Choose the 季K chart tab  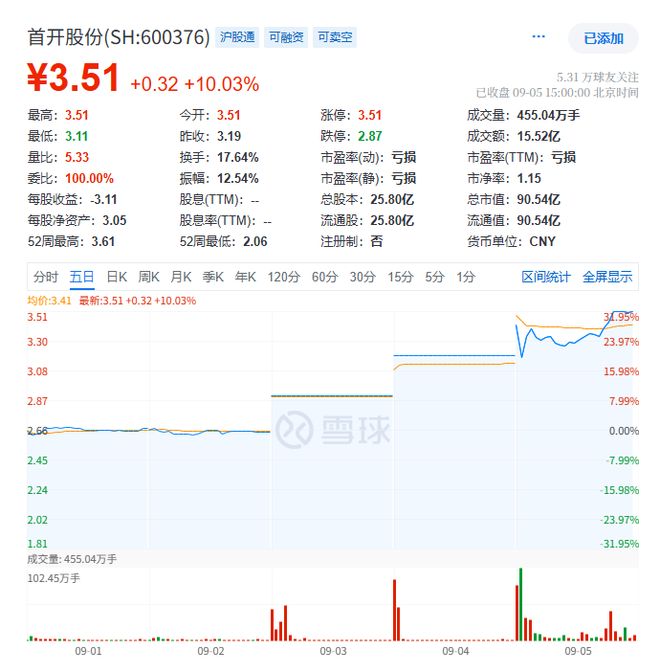tap(213, 277)
